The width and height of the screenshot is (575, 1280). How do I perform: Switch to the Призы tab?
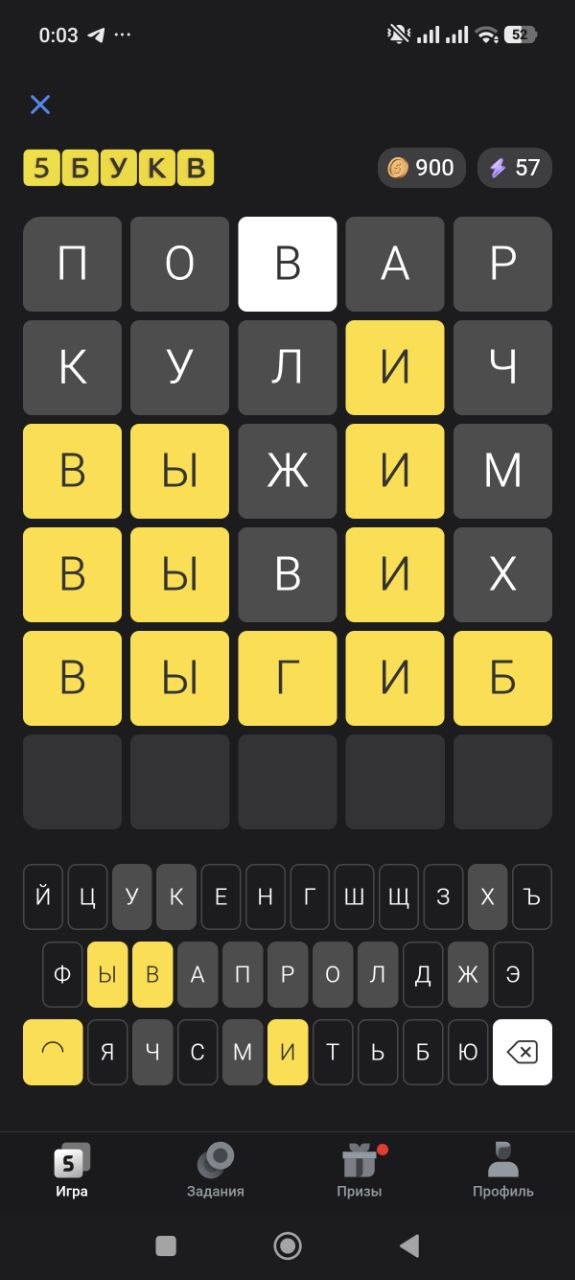coord(359,1172)
